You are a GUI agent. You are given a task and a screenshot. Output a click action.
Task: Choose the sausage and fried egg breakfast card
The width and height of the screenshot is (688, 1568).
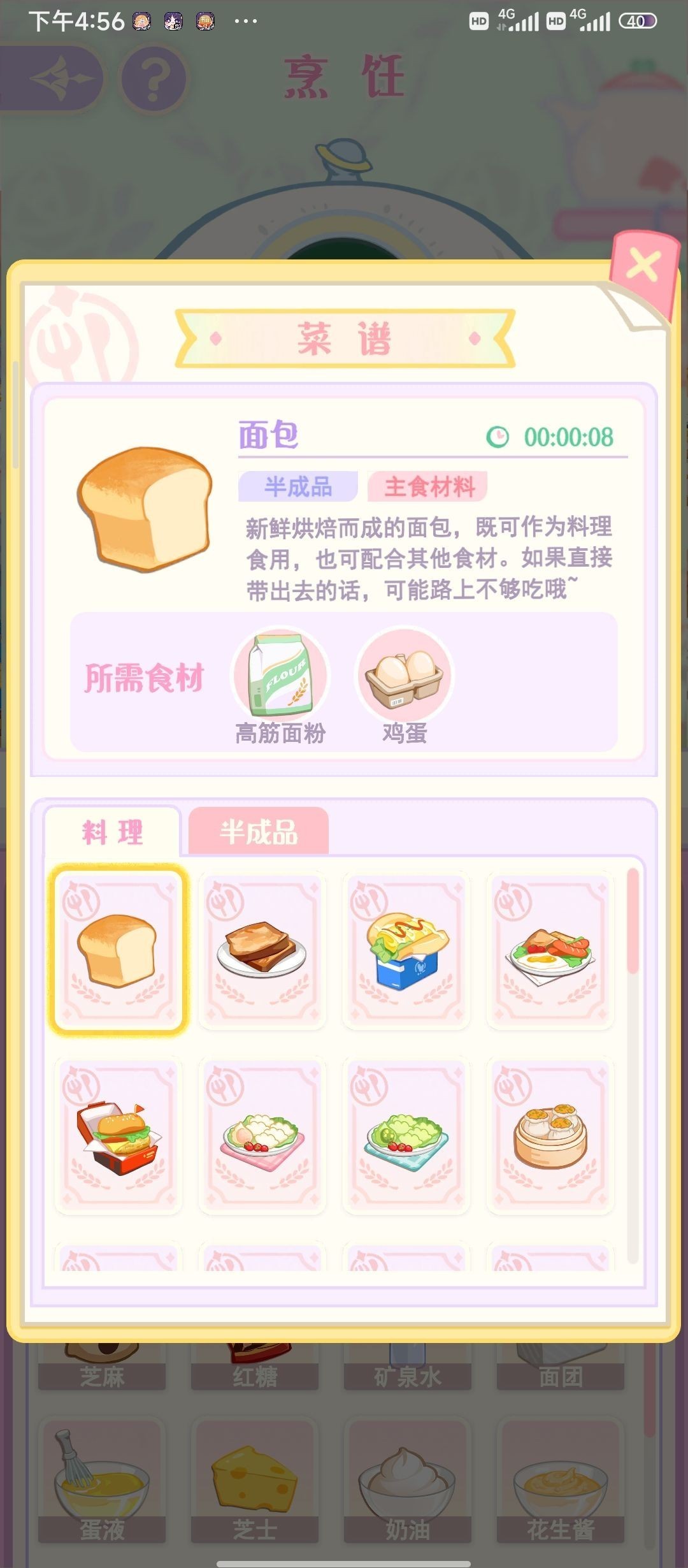tap(550, 950)
